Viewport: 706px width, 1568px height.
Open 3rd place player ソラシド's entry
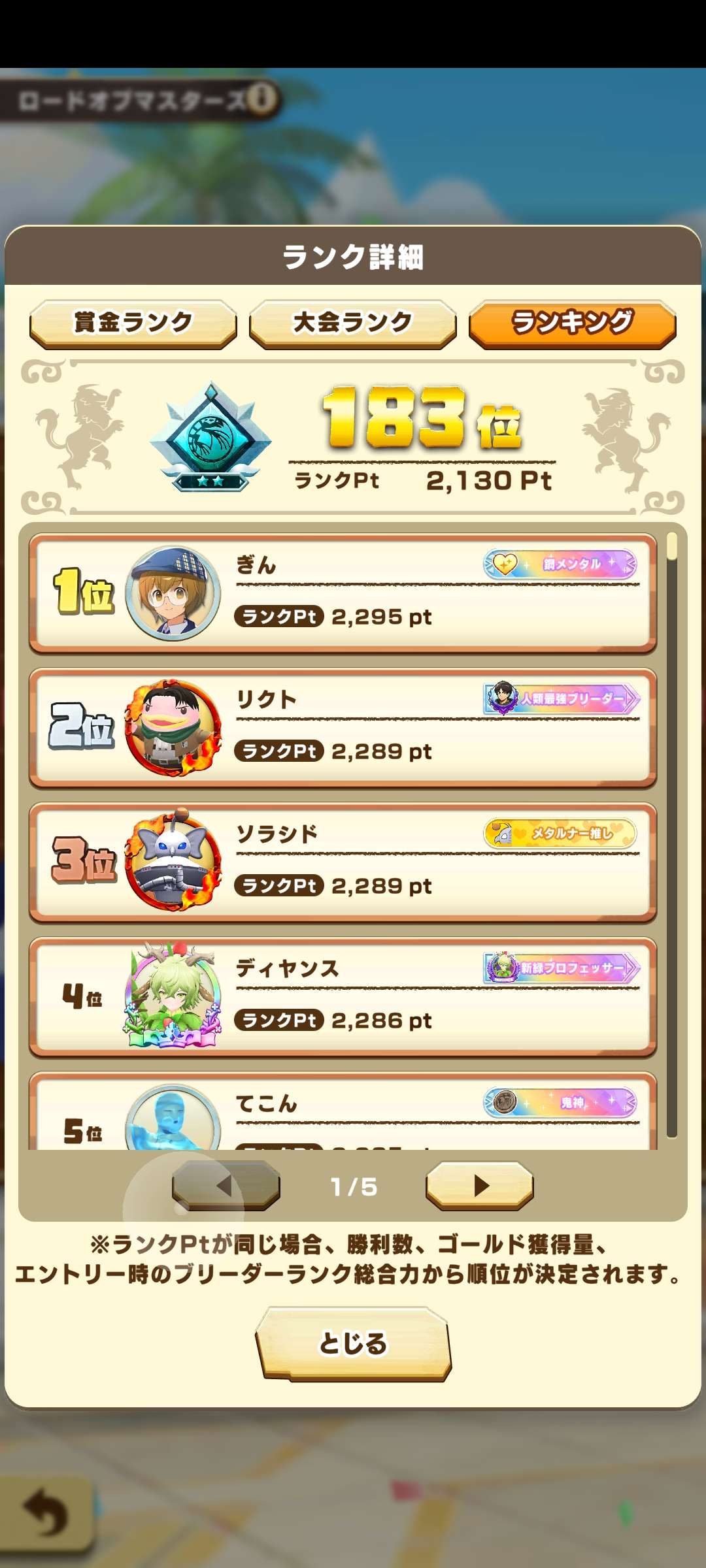coord(343,862)
